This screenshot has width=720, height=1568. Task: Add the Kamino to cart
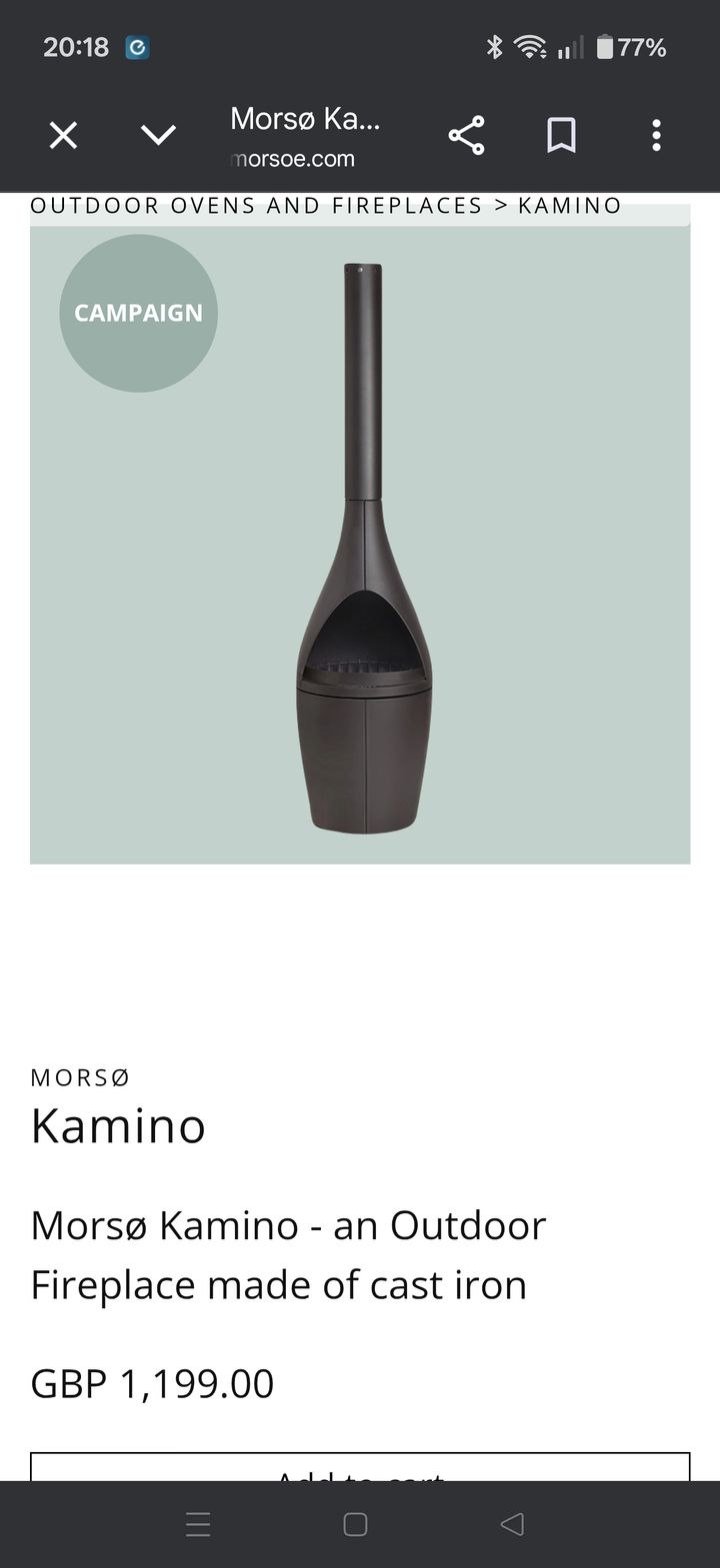pos(360,1468)
